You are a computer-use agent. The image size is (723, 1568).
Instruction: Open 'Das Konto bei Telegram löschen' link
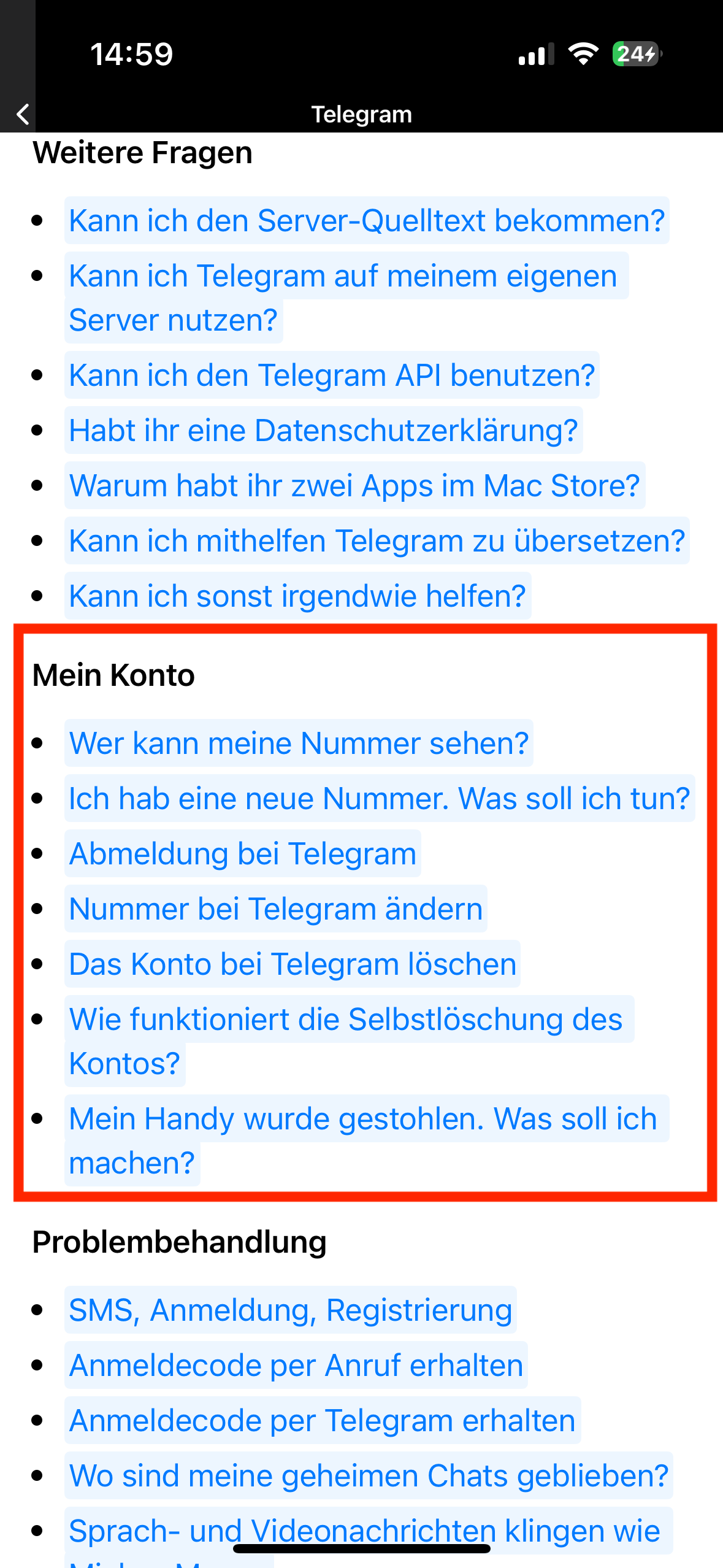[293, 964]
